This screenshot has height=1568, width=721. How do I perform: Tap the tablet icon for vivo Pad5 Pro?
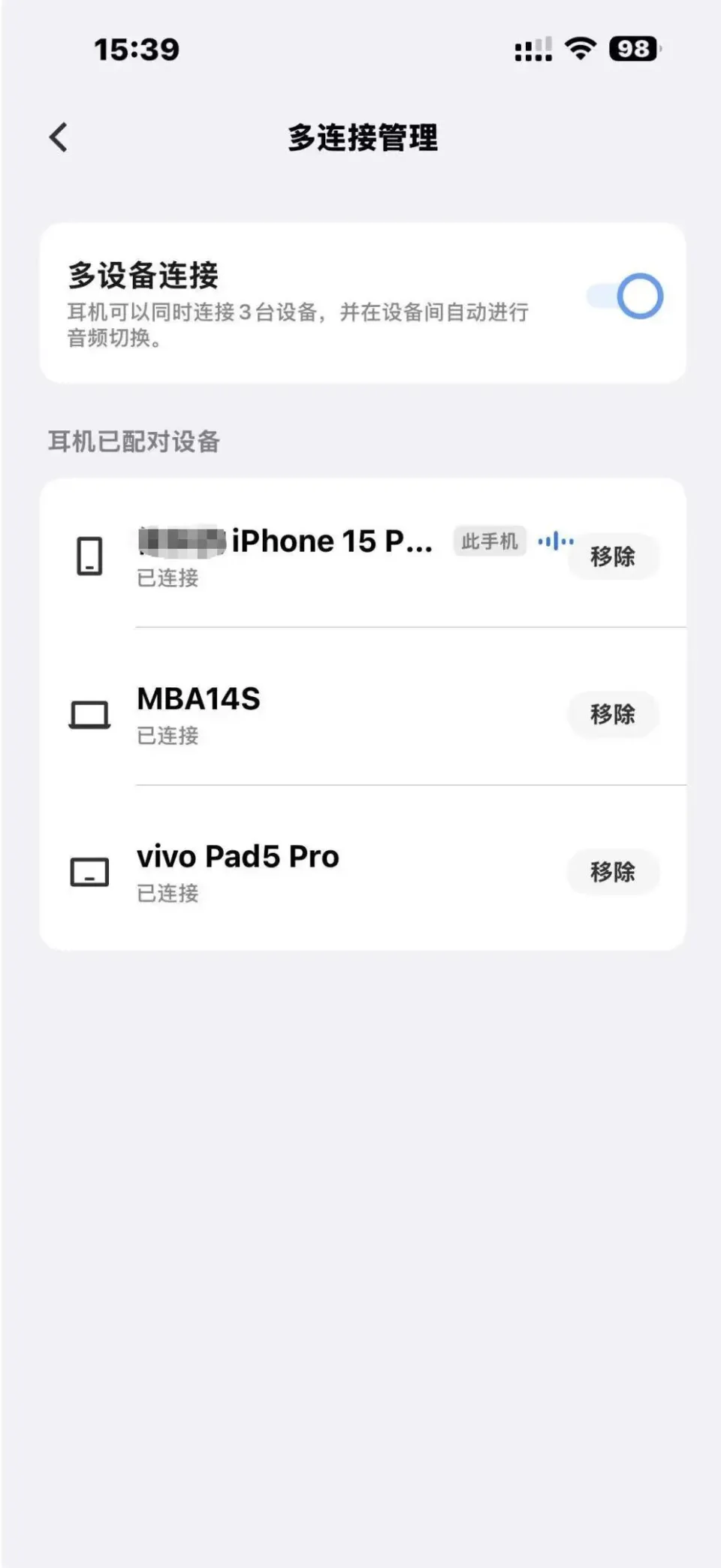point(89,871)
